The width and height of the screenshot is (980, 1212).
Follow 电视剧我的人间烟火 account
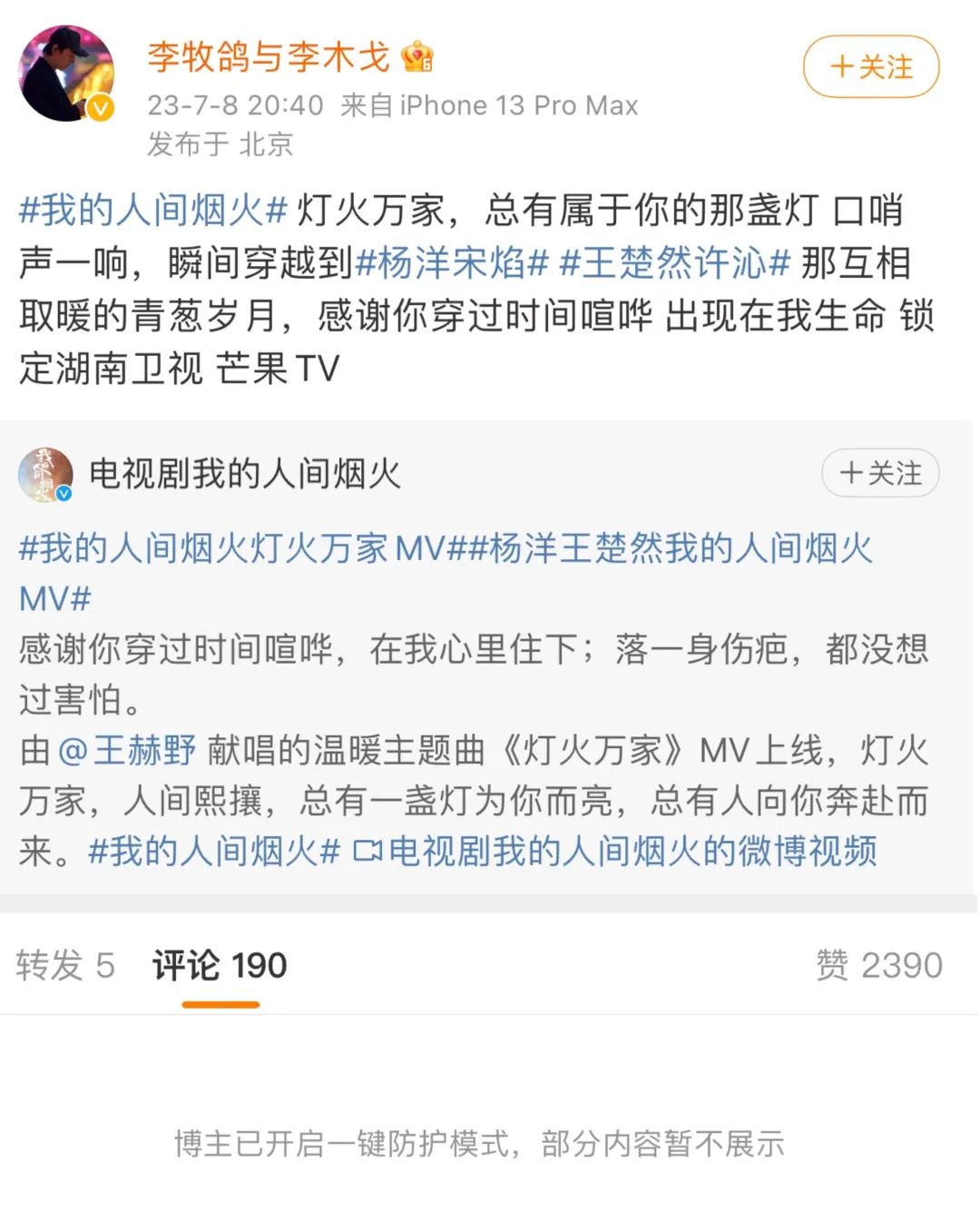coord(879,473)
